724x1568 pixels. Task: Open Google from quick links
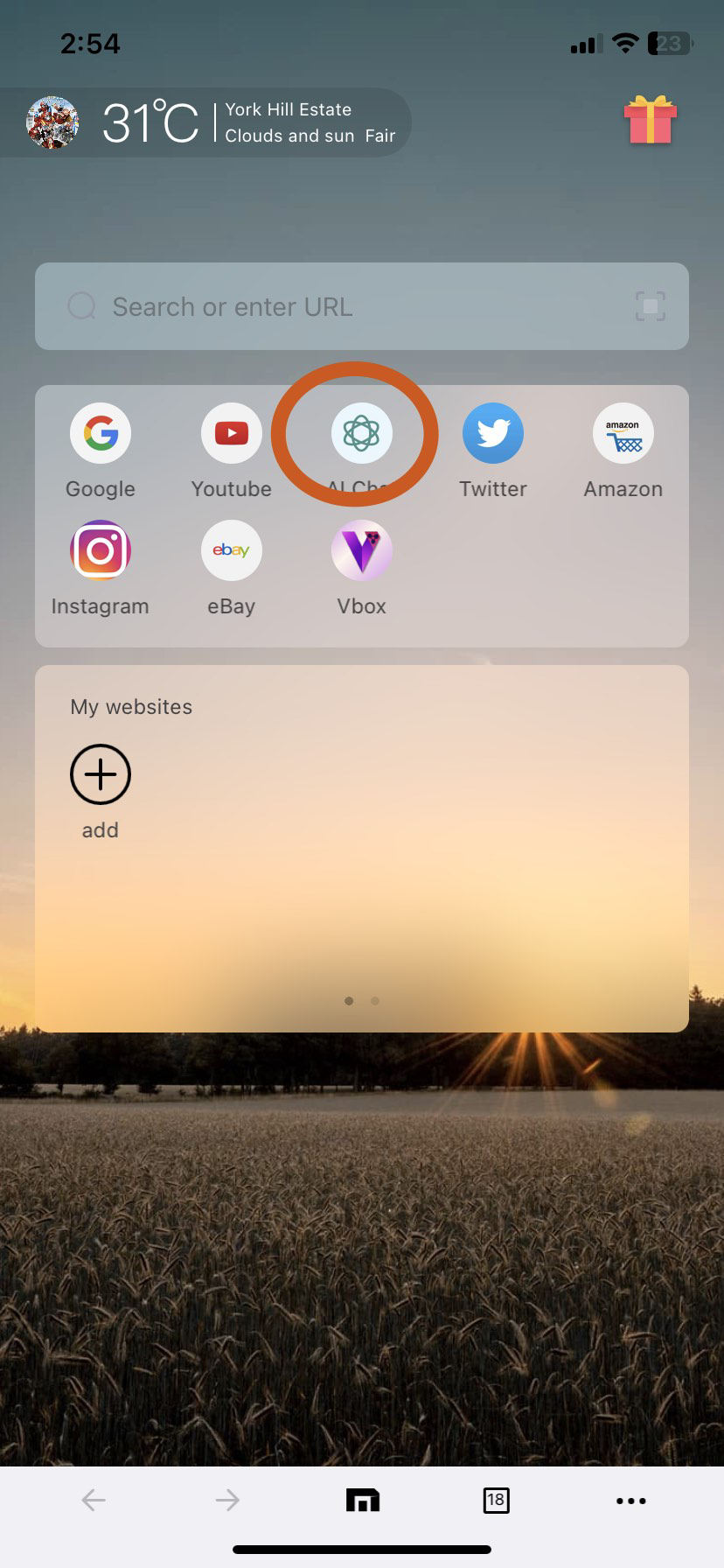100,432
